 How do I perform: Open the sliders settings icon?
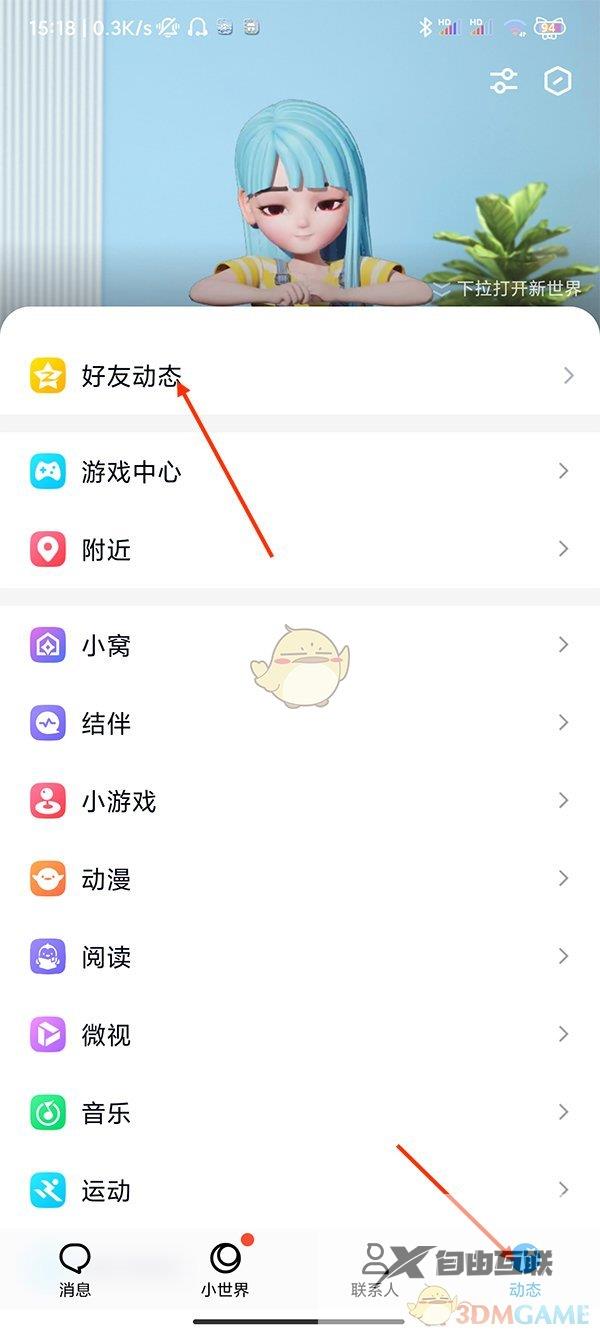coord(504,82)
